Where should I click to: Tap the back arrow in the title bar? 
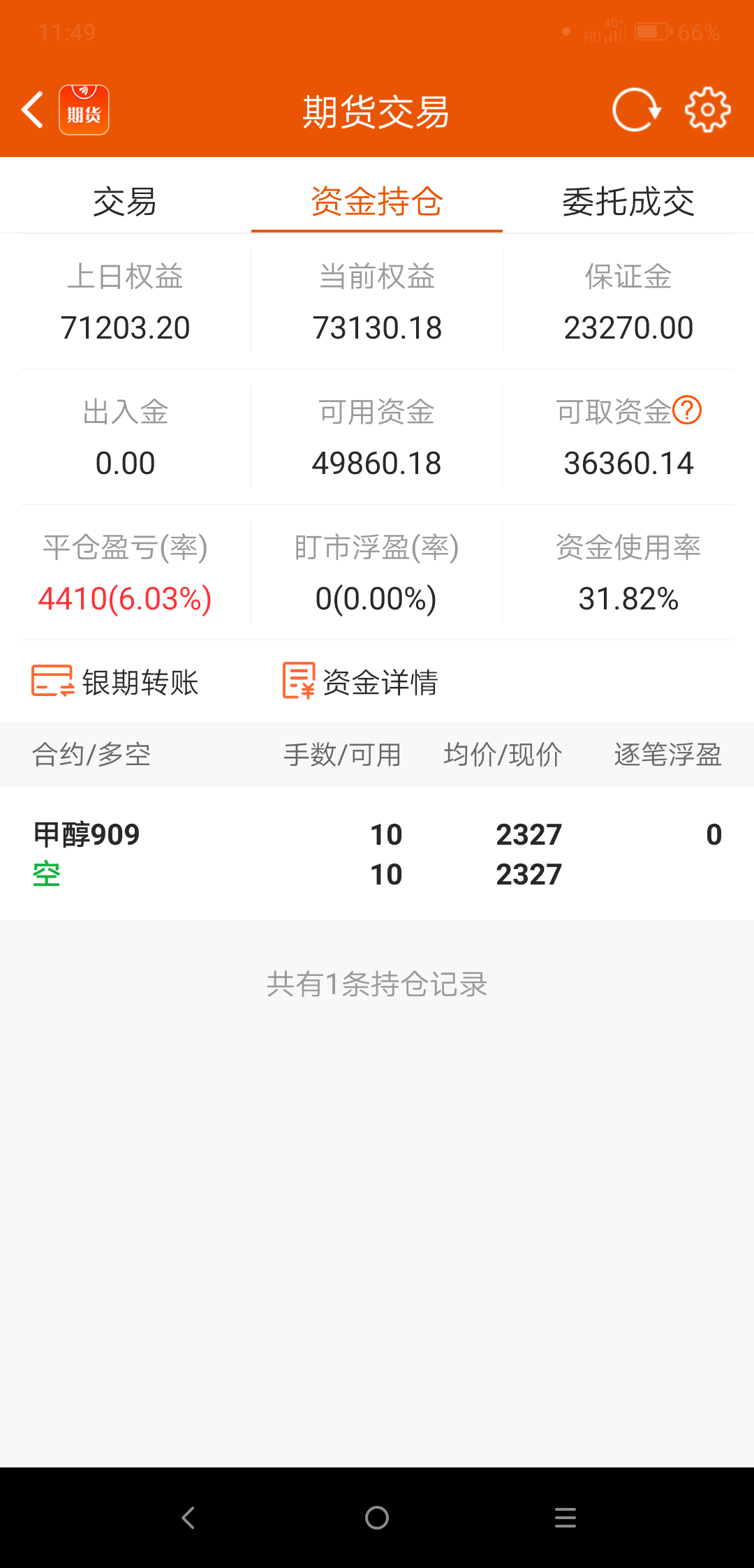pos(31,110)
